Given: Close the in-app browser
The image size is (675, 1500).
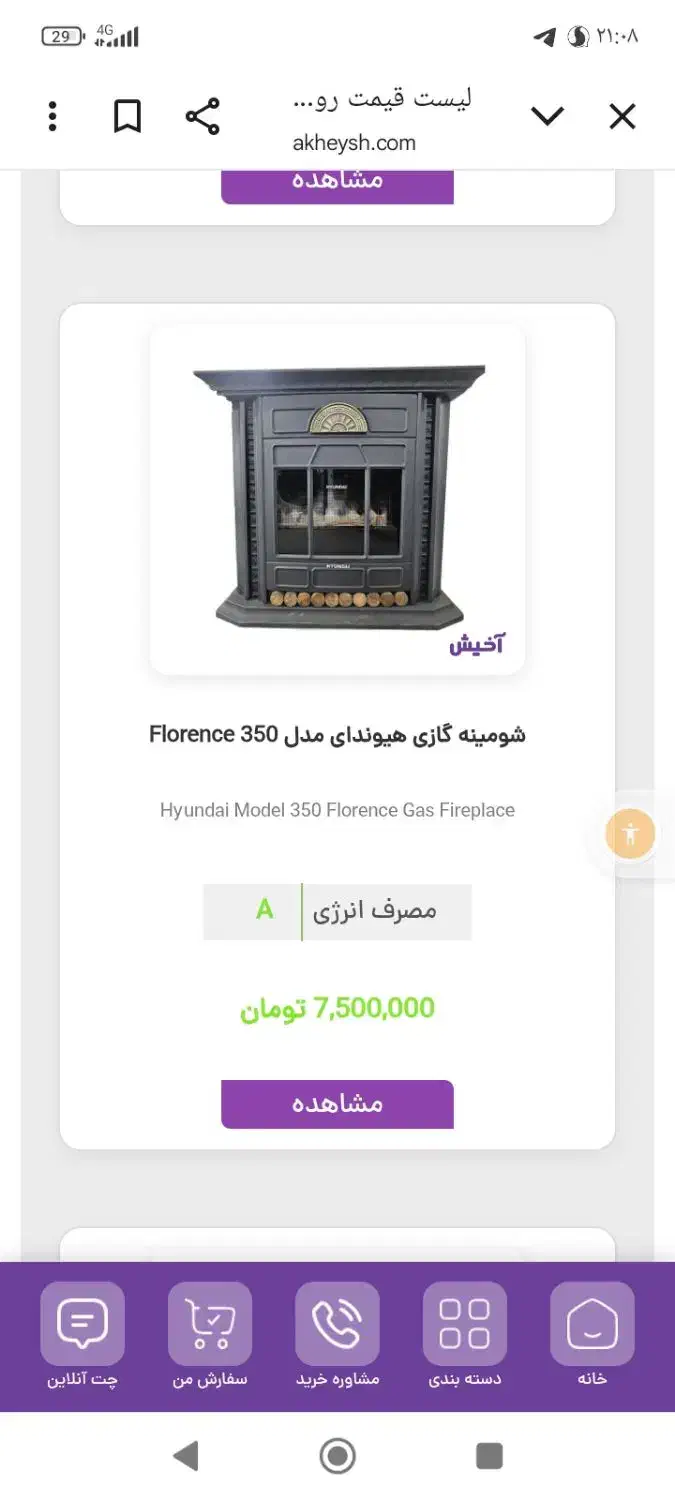Looking at the screenshot, I should pyautogui.click(x=622, y=118).
